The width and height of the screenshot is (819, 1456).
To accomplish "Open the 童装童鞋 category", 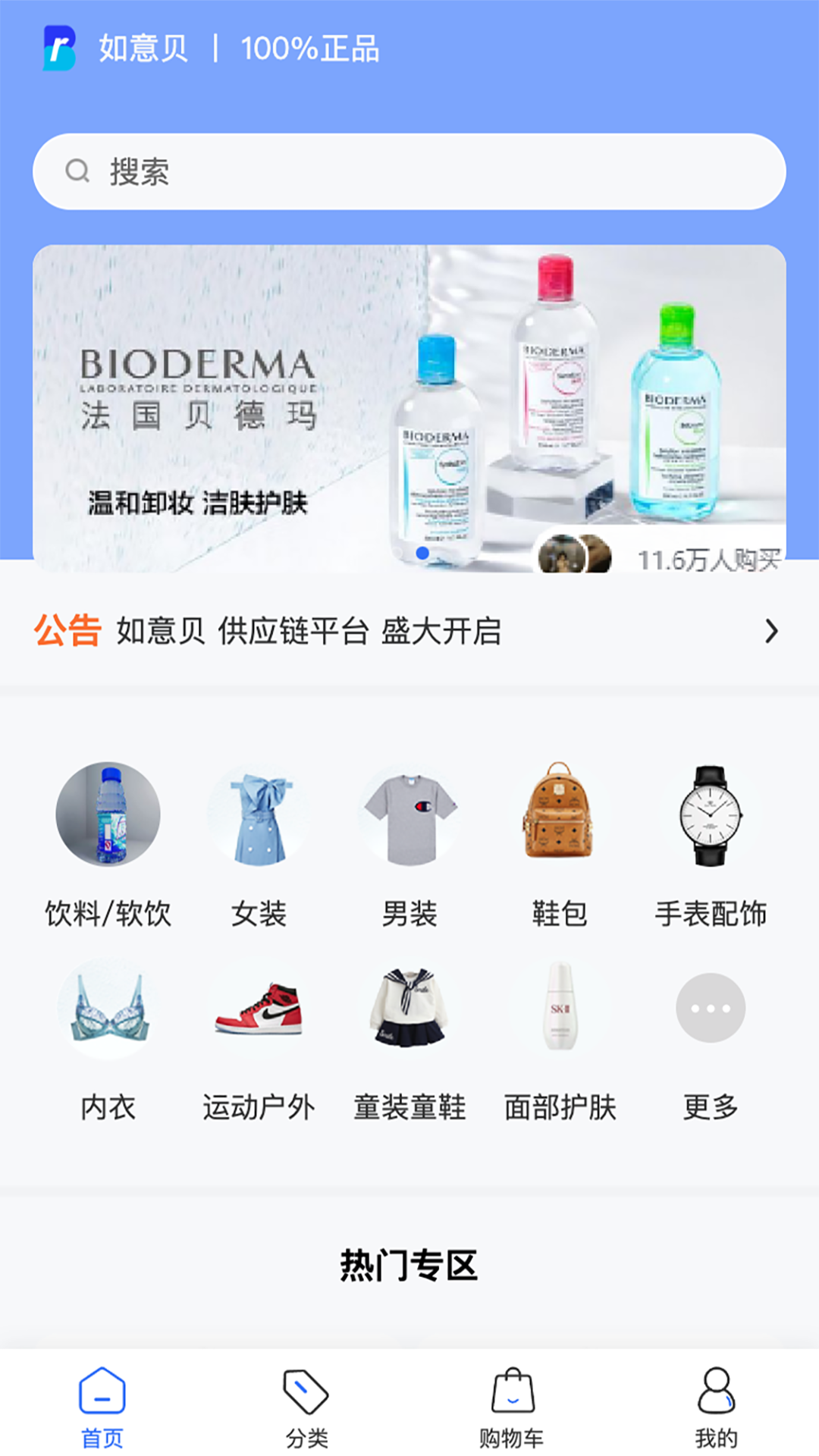I will (409, 1039).
